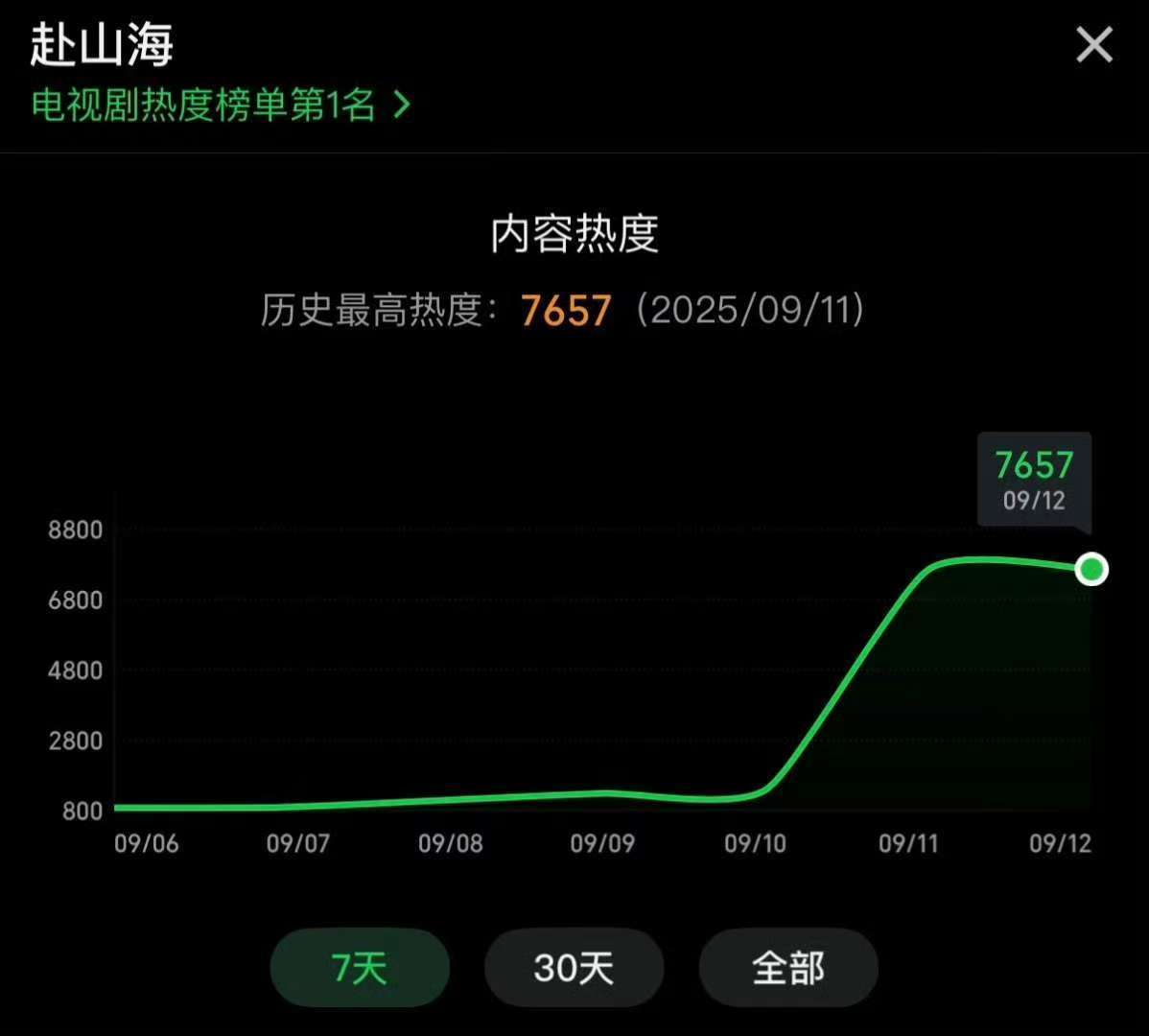The height and width of the screenshot is (1036, 1149).
Task: Switch to the 30天 range
Action: coord(574,967)
